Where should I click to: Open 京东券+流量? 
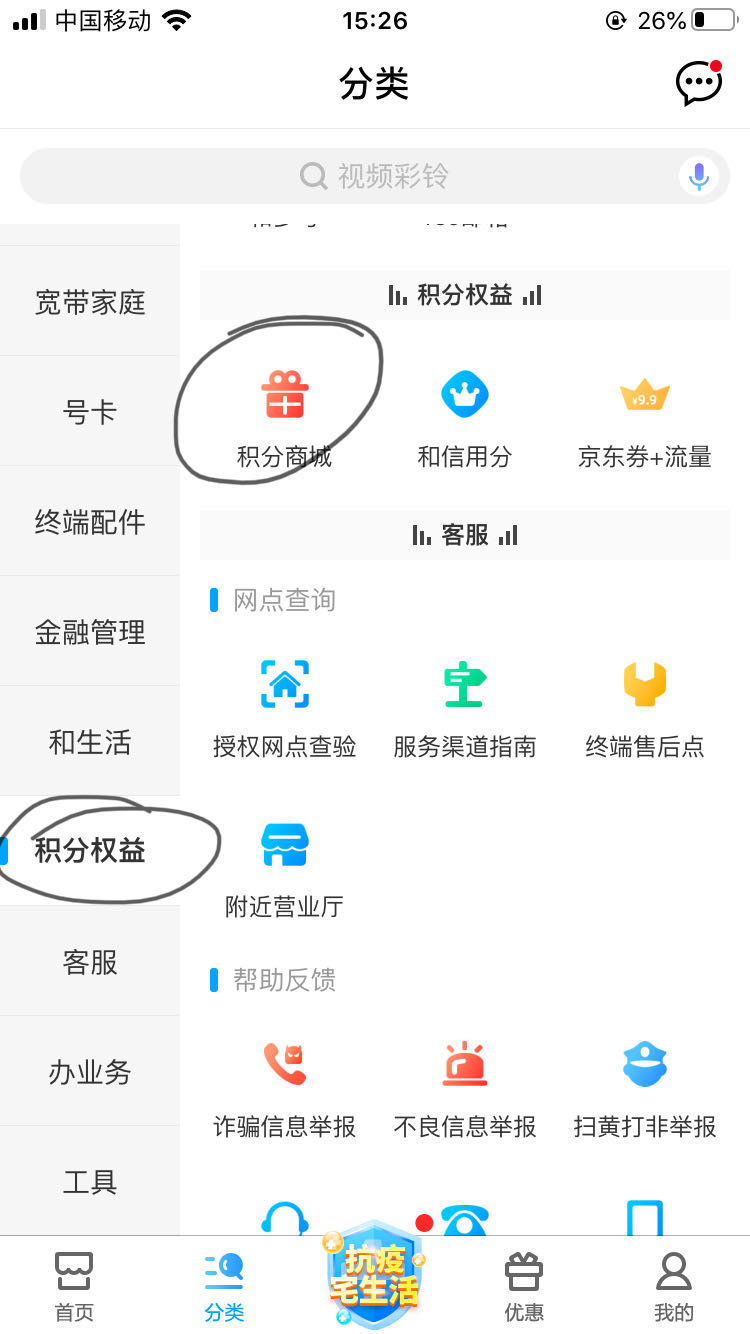pyautogui.click(x=644, y=418)
